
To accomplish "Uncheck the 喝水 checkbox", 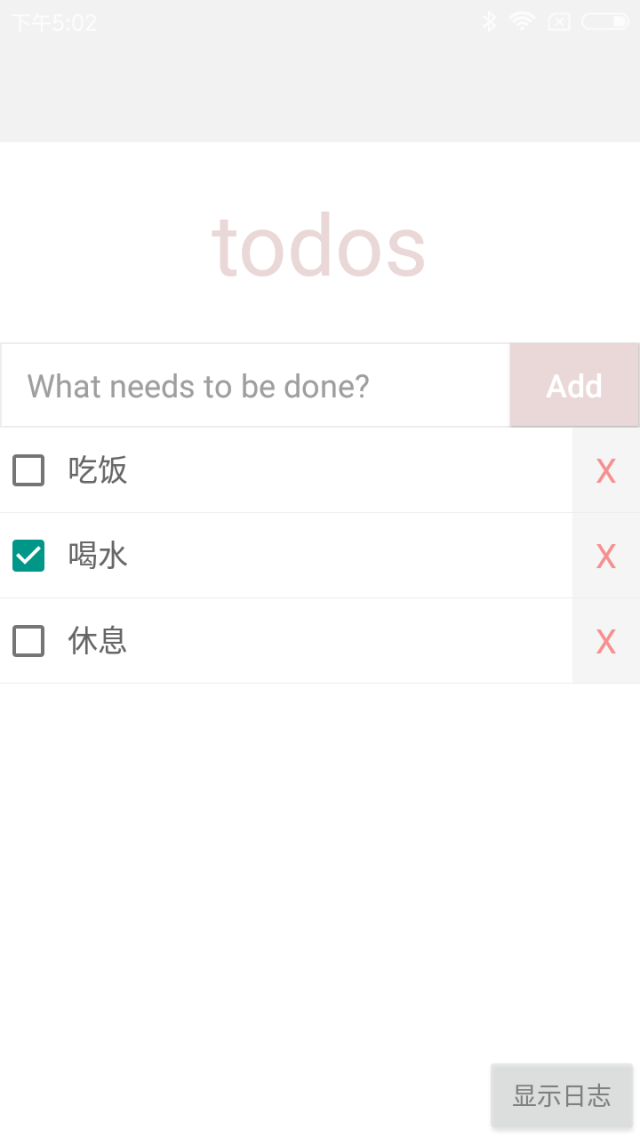I will point(28,555).
